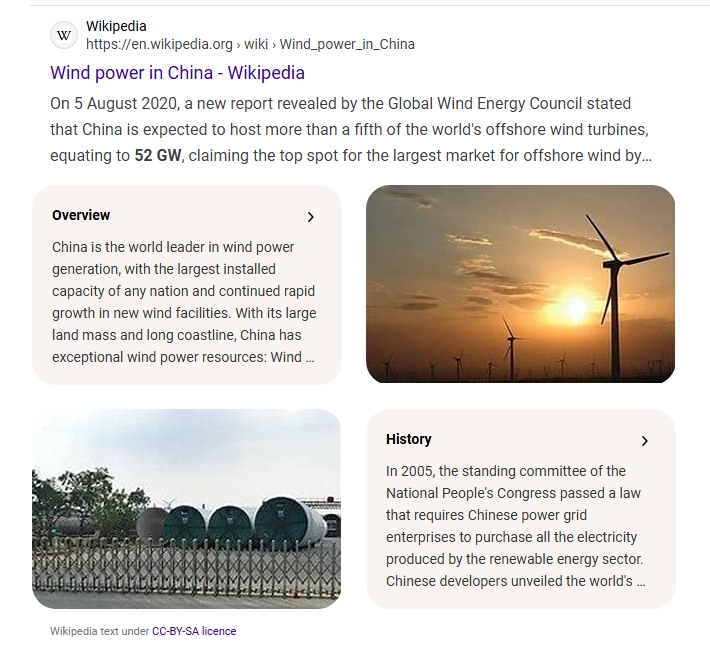This screenshot has width=710, height=647.
Task: View the sunset wind turbines image
Action: click(x=520, y=284)
